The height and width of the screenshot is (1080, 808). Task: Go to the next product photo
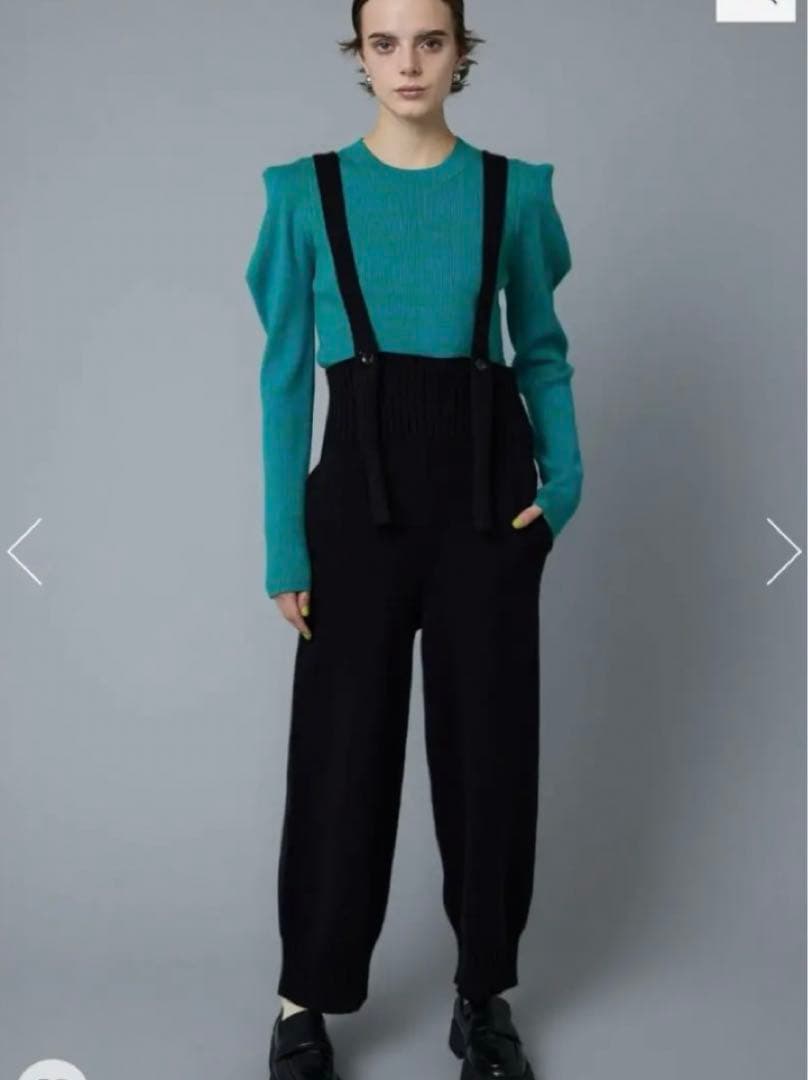783,551
